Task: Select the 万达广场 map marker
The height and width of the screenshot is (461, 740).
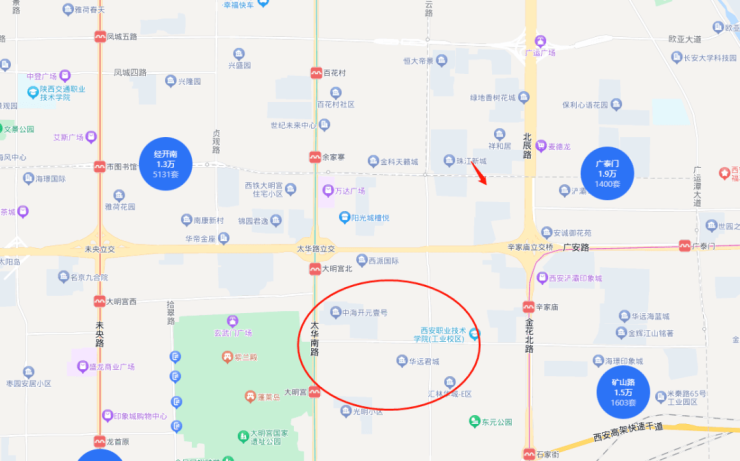Action: 328,190
